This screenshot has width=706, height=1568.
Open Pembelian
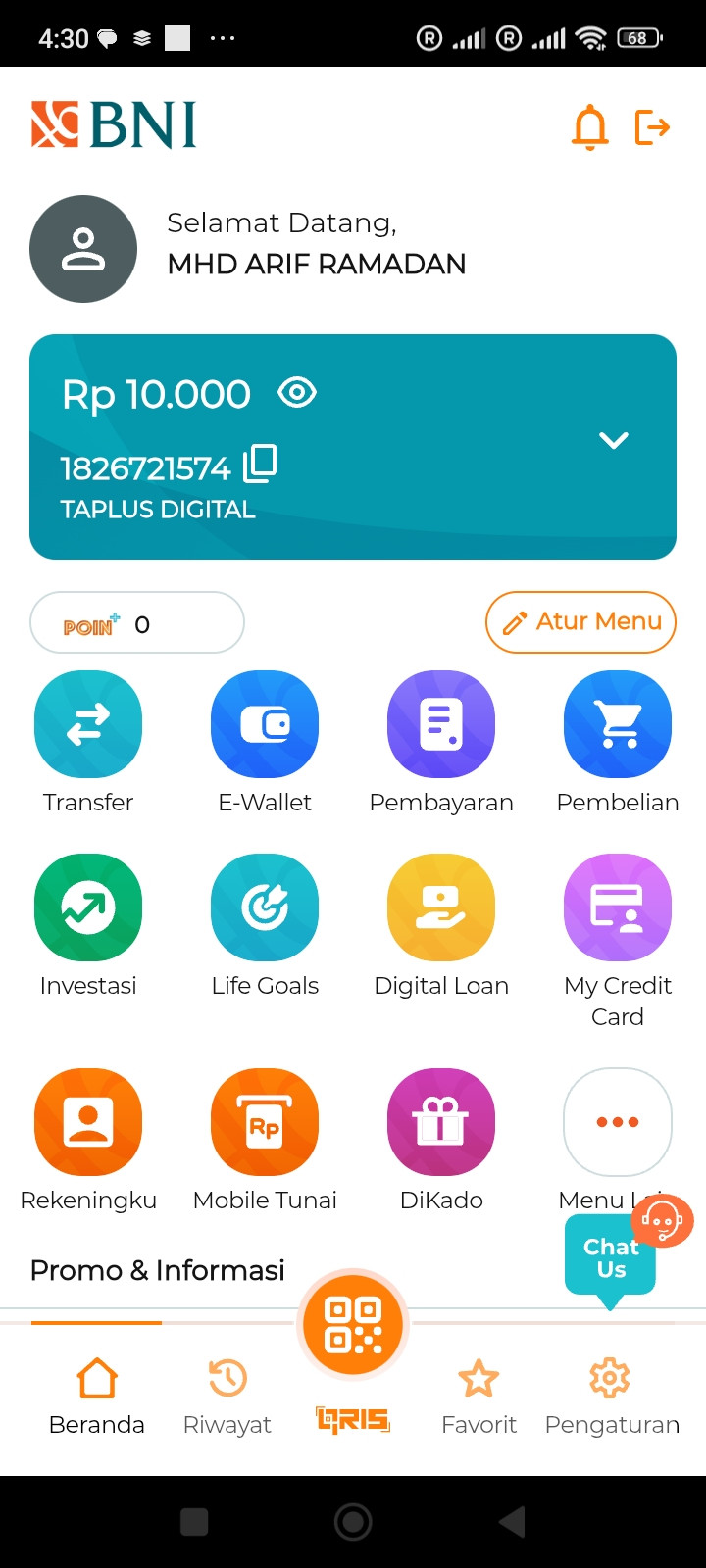point(618,725)
